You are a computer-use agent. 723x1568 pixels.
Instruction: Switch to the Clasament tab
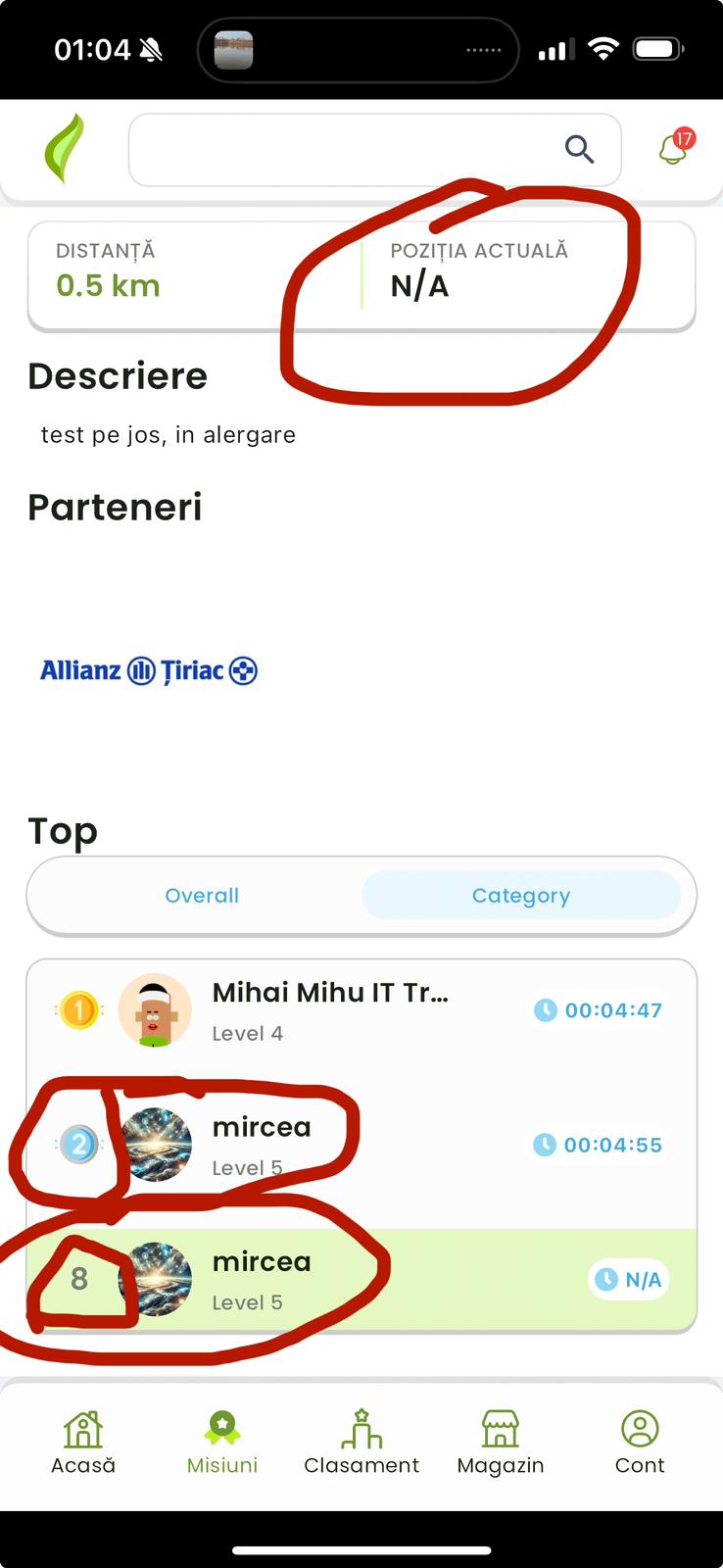coord(361,1443)
